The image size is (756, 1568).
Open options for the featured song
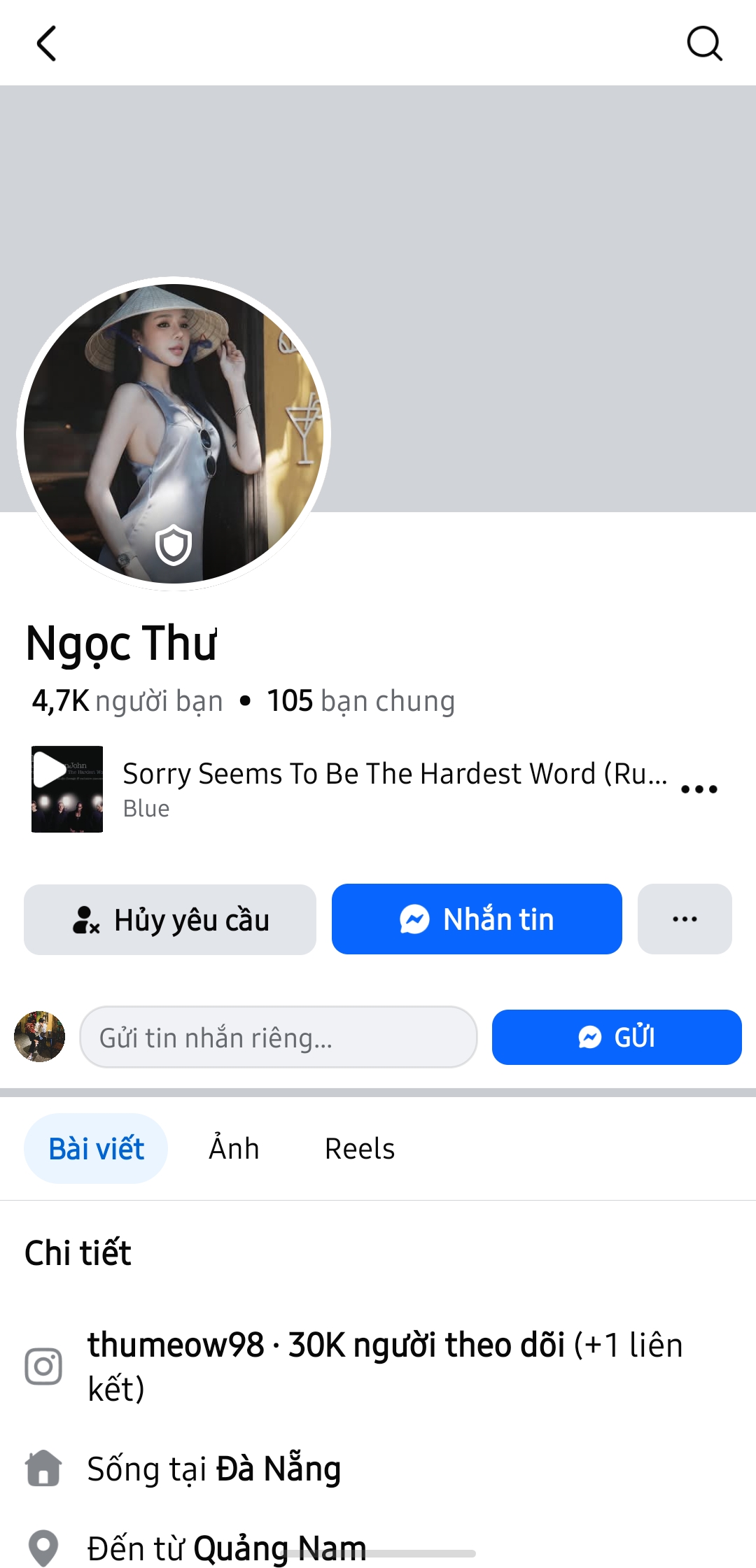[699, 789]
